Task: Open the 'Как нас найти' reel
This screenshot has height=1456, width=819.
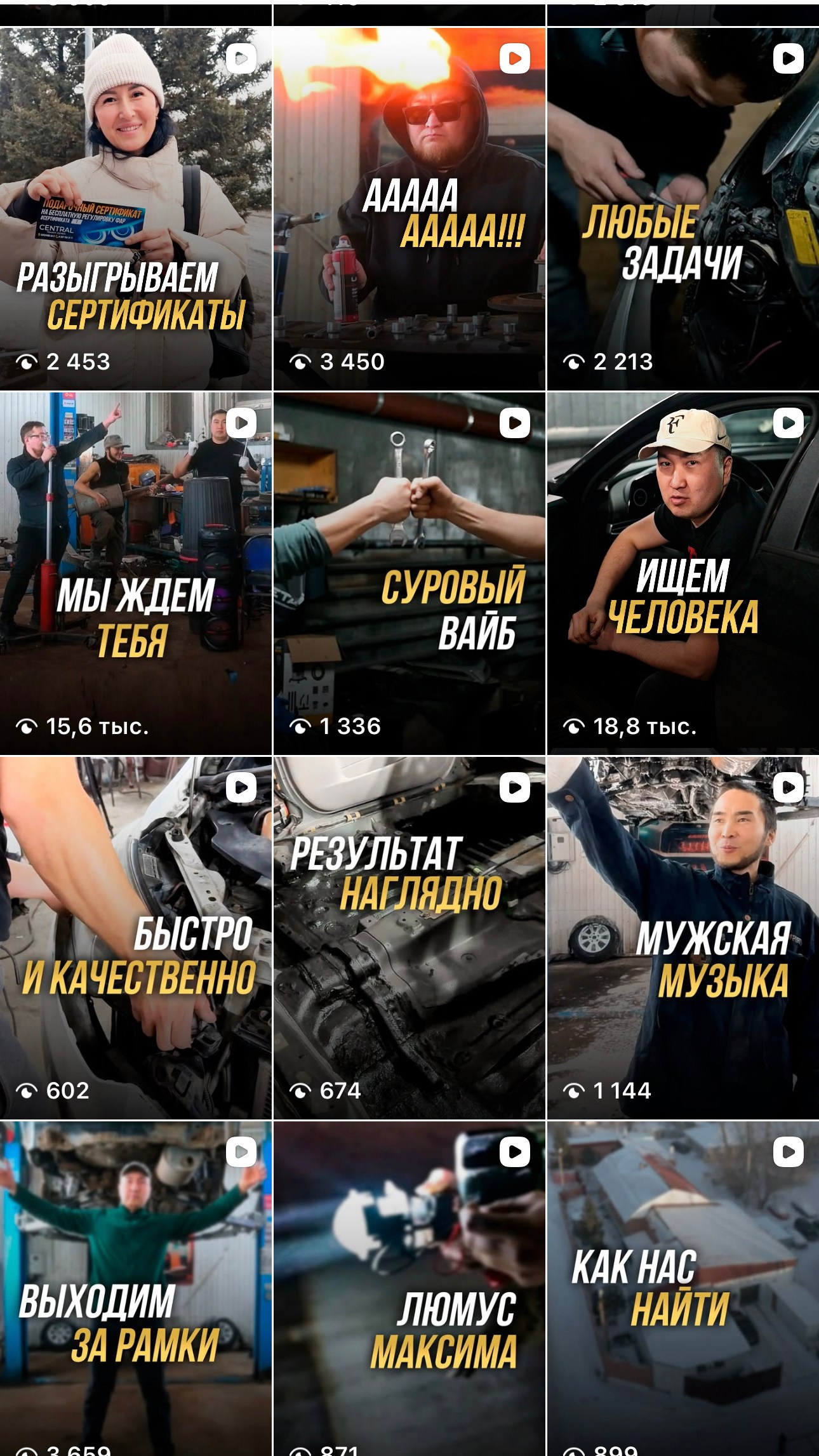Action: pos(682,1289)
